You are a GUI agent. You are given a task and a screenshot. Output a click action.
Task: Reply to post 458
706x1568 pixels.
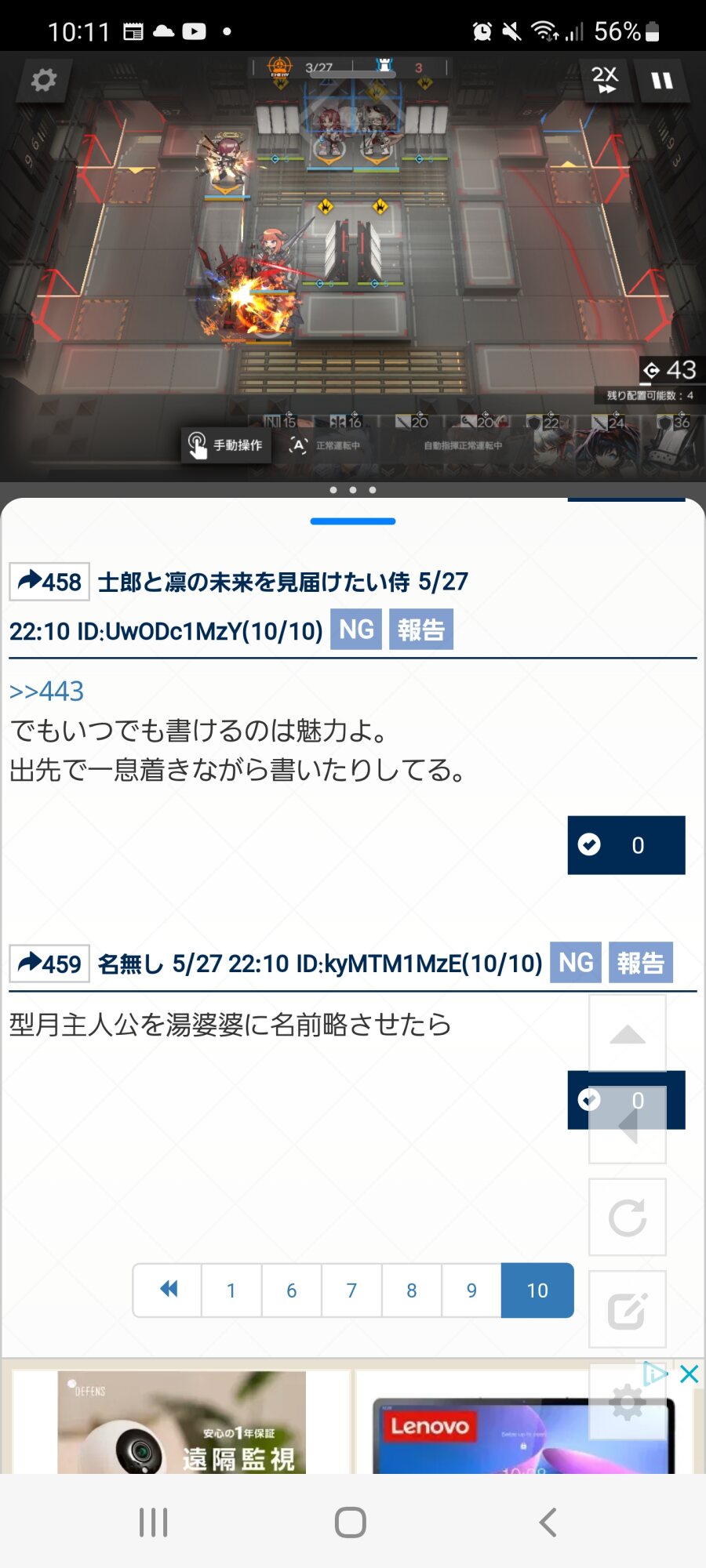[49, 582]
